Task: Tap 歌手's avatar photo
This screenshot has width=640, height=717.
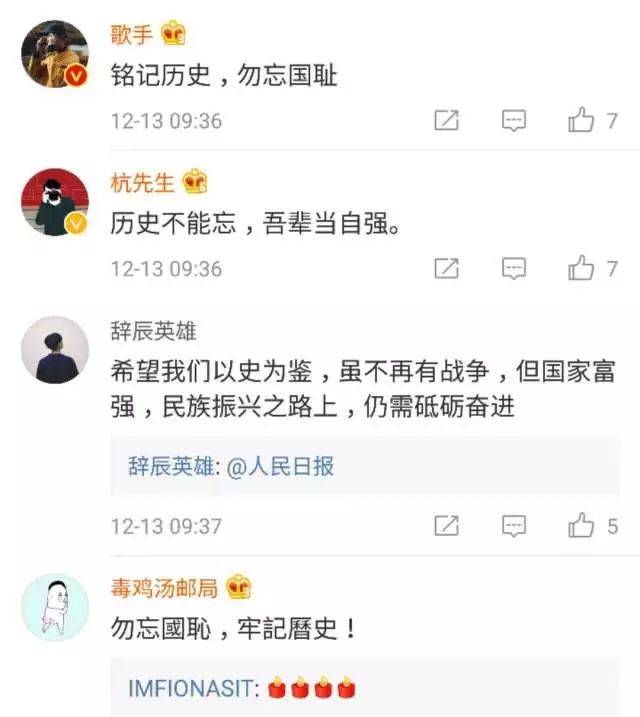Action: (55, 54)
